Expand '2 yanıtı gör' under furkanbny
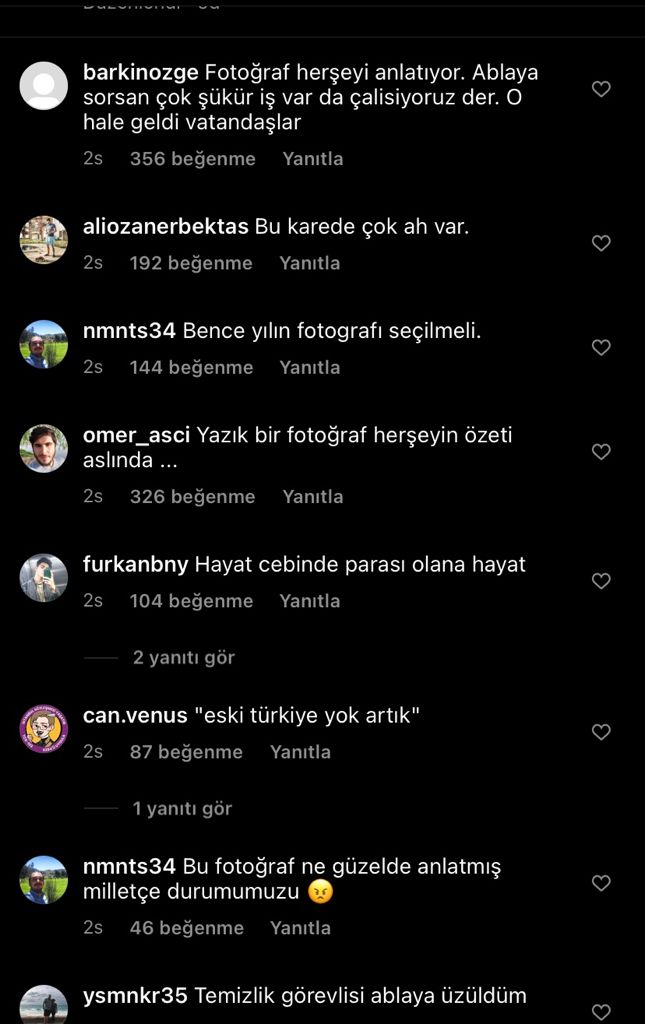This screenshot has height=1024, width=645. pyautogui.click(x=183, y=658)
